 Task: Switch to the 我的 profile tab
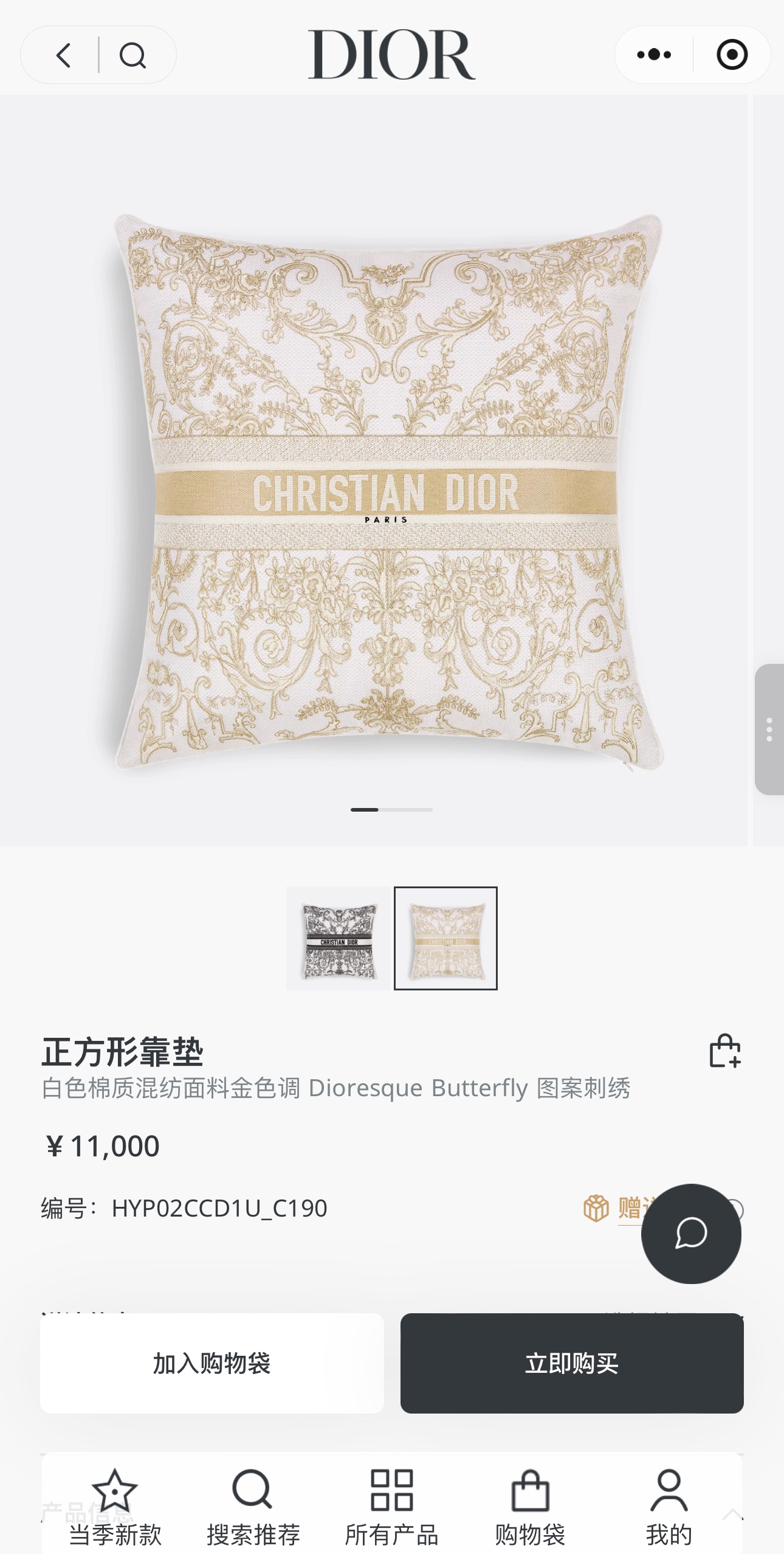pos(669,1508)
